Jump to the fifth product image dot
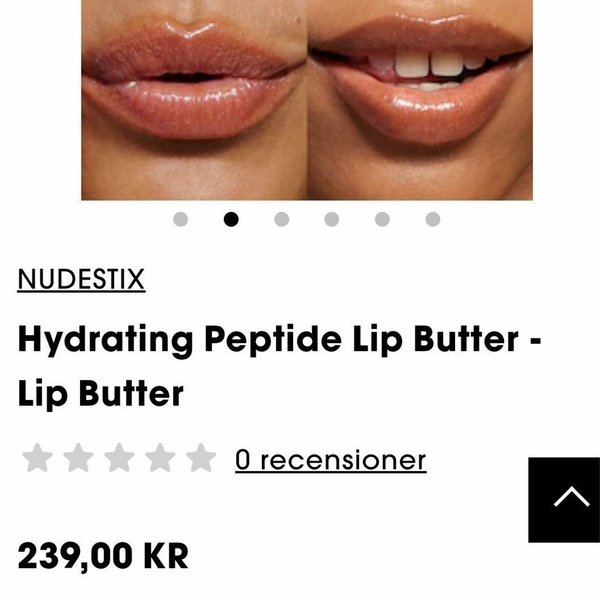 (382, 219)
